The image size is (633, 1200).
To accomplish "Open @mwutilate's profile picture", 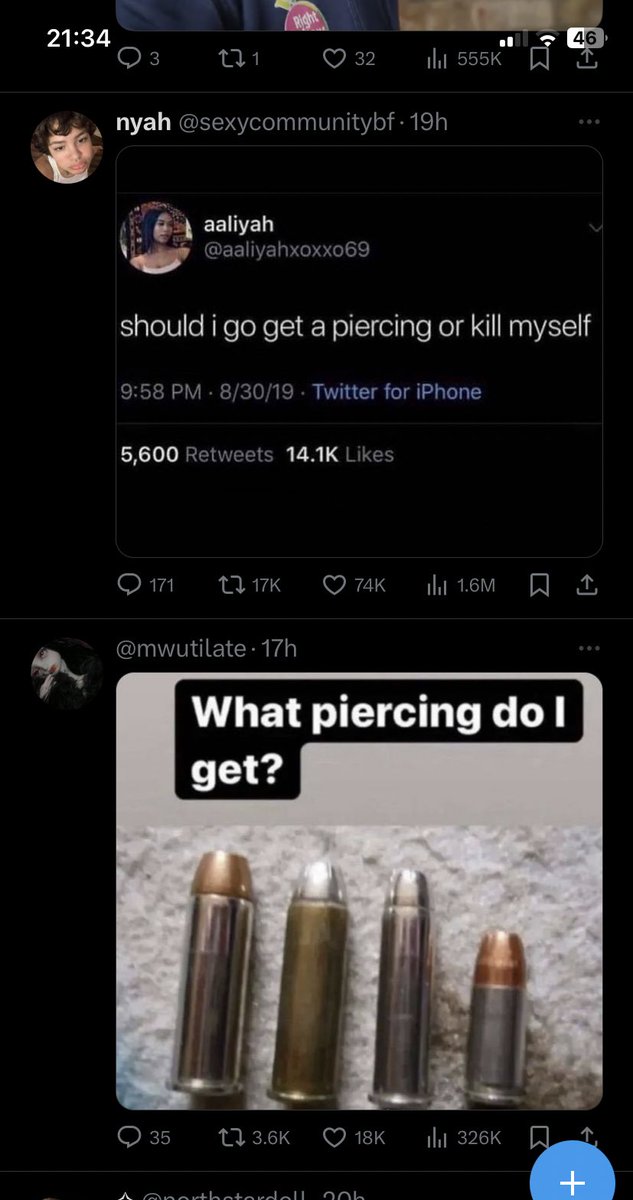I will point(67,674).
